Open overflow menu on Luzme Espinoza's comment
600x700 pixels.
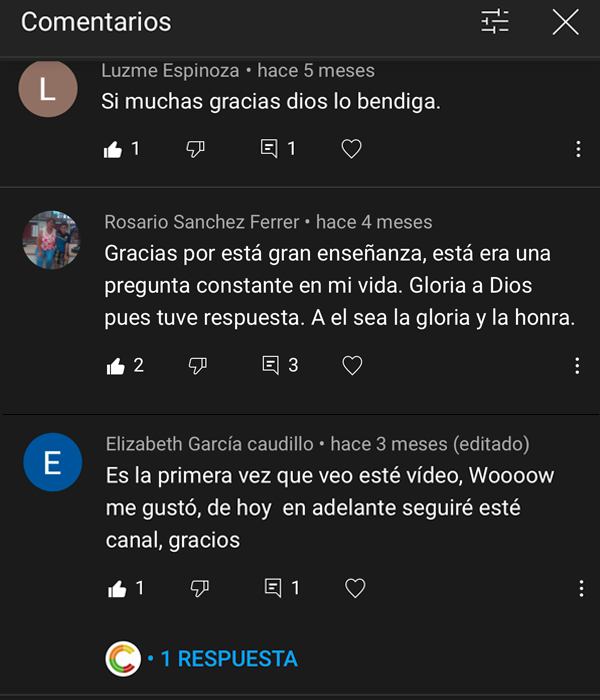point(578,149)
